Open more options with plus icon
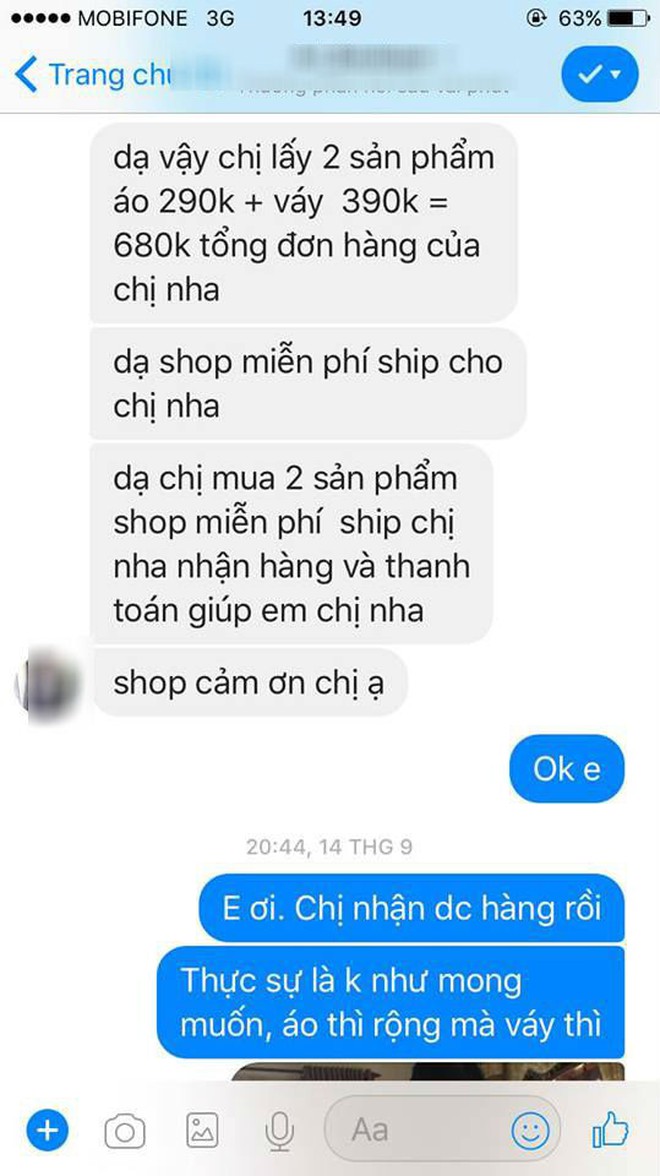The image size is (660, 1176). (45, 1131)
